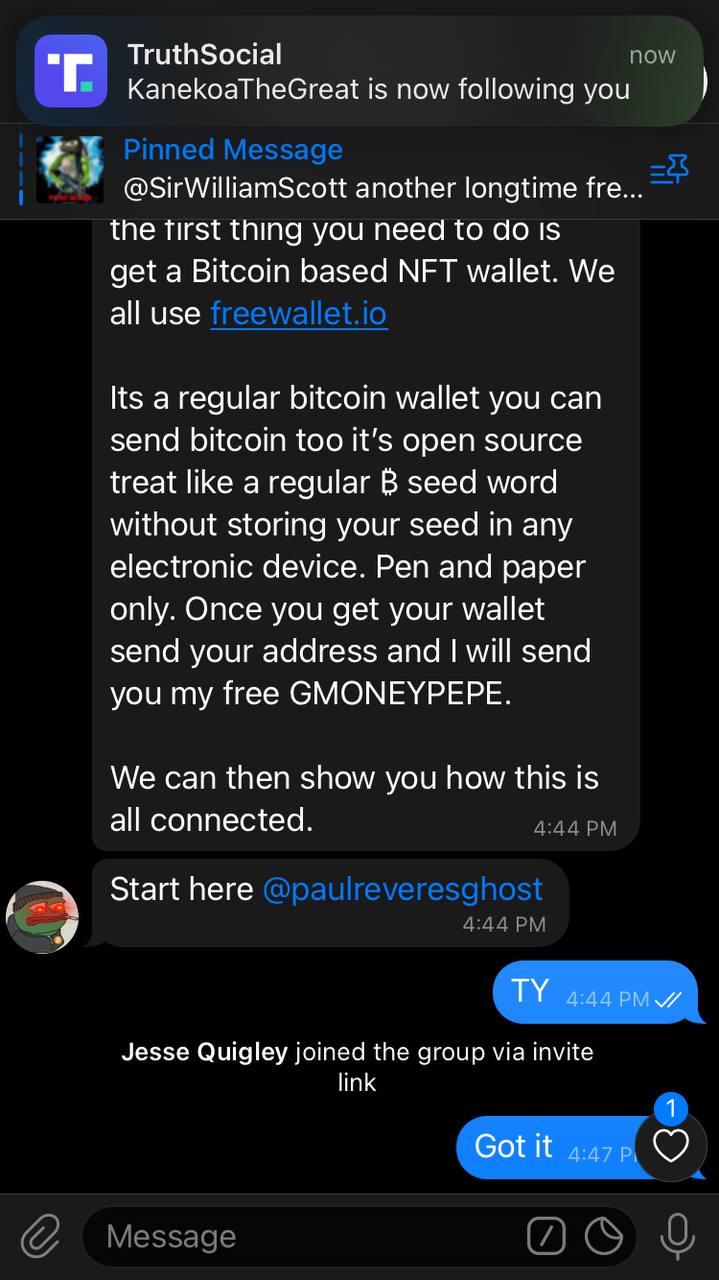Open the bot commands slash icon
Image resolution: width=719 pixels, height=1280 pixels.
coord(546,1237)
